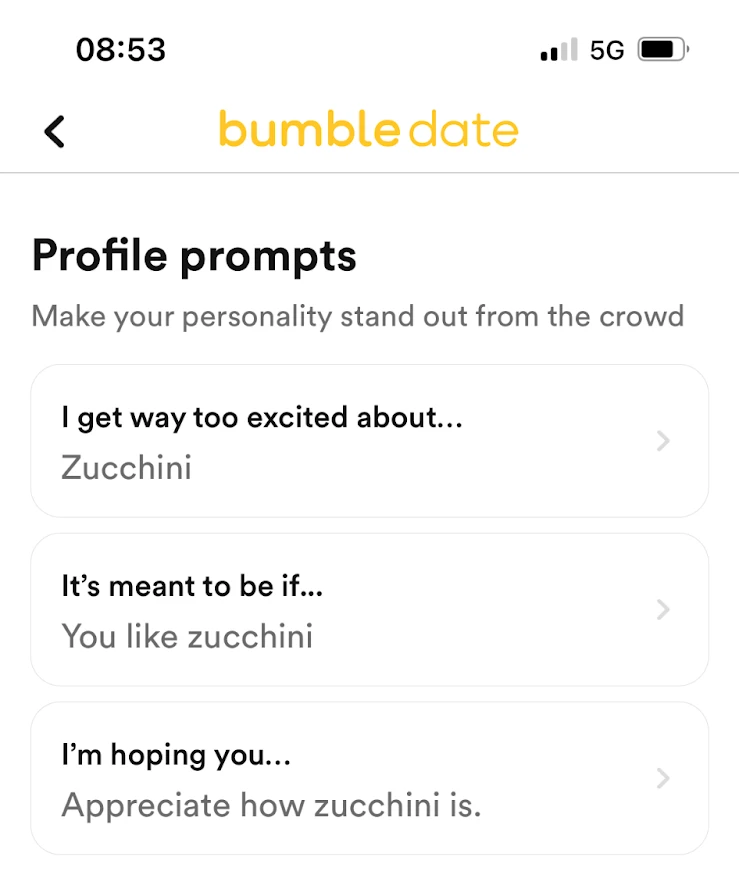Tap the arrow beside 'Appreciate how zucchini is.'
The image size is (739, 870).
(663, 779)
